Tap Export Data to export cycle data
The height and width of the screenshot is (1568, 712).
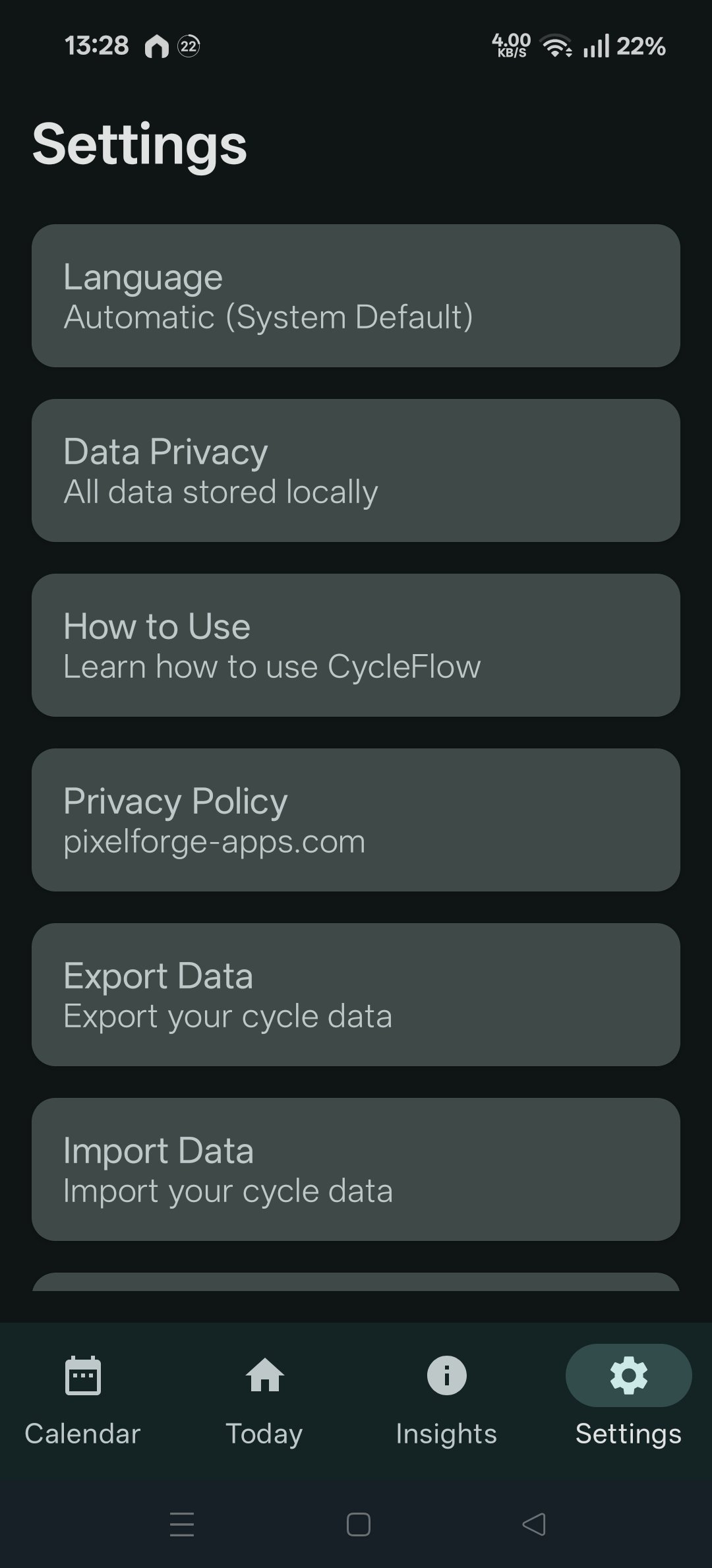pos(356,994)
